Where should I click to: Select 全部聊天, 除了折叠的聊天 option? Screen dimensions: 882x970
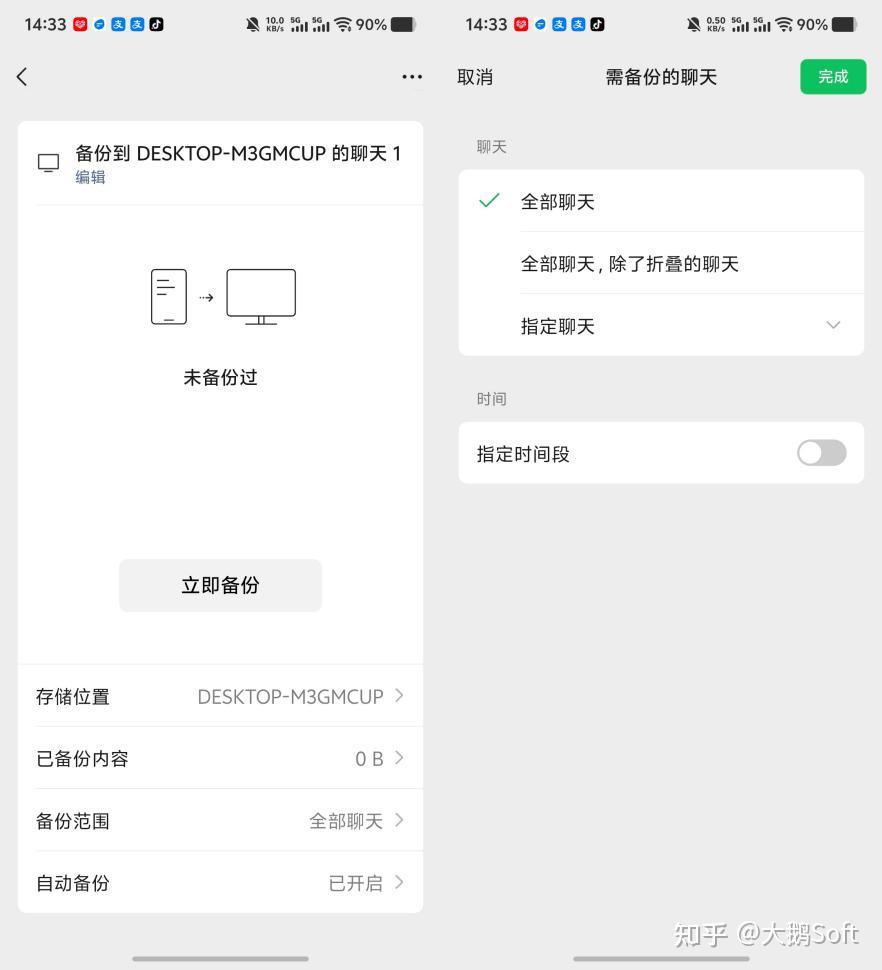pos(661,264)
